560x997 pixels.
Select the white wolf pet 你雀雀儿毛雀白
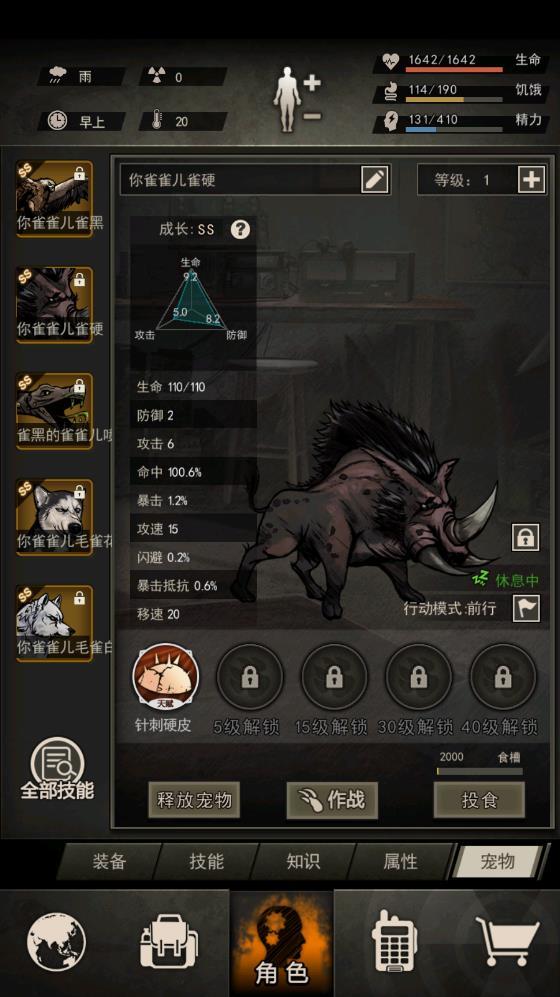pyautogui.click(x=55, y=623)
